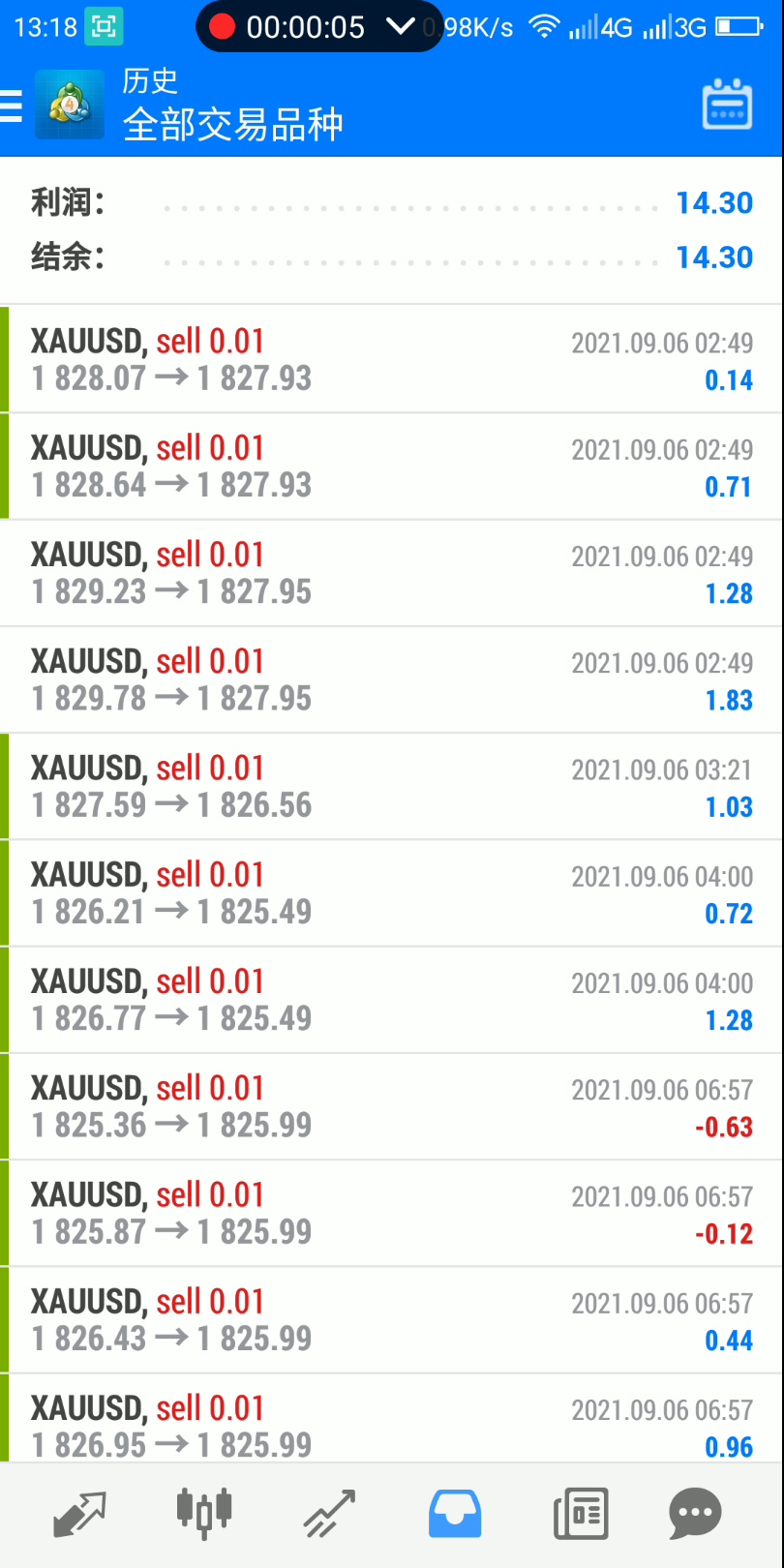Expand the trade closed at 03:21

coord(392,786)
